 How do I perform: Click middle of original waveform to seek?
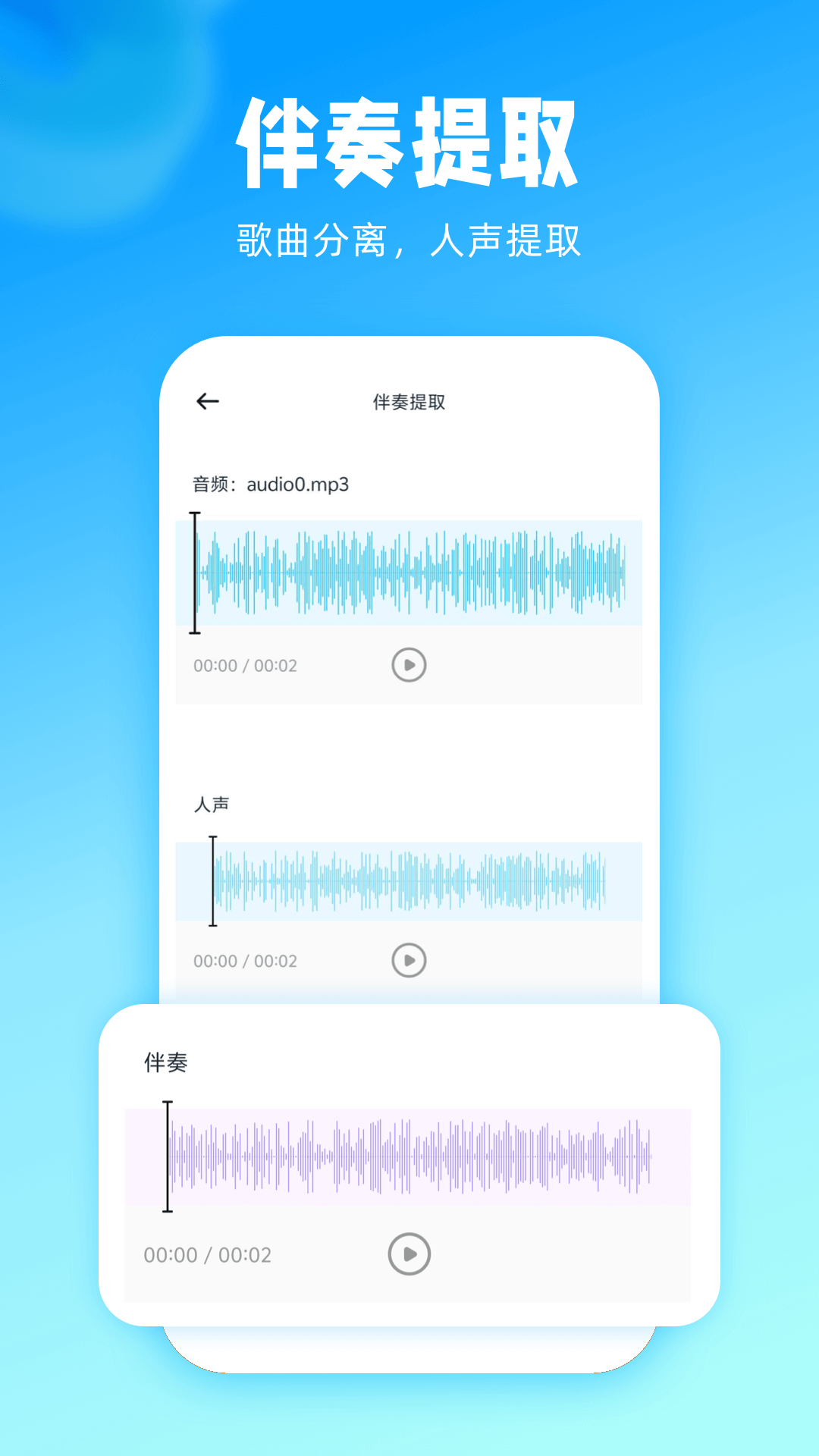(409, 574)
